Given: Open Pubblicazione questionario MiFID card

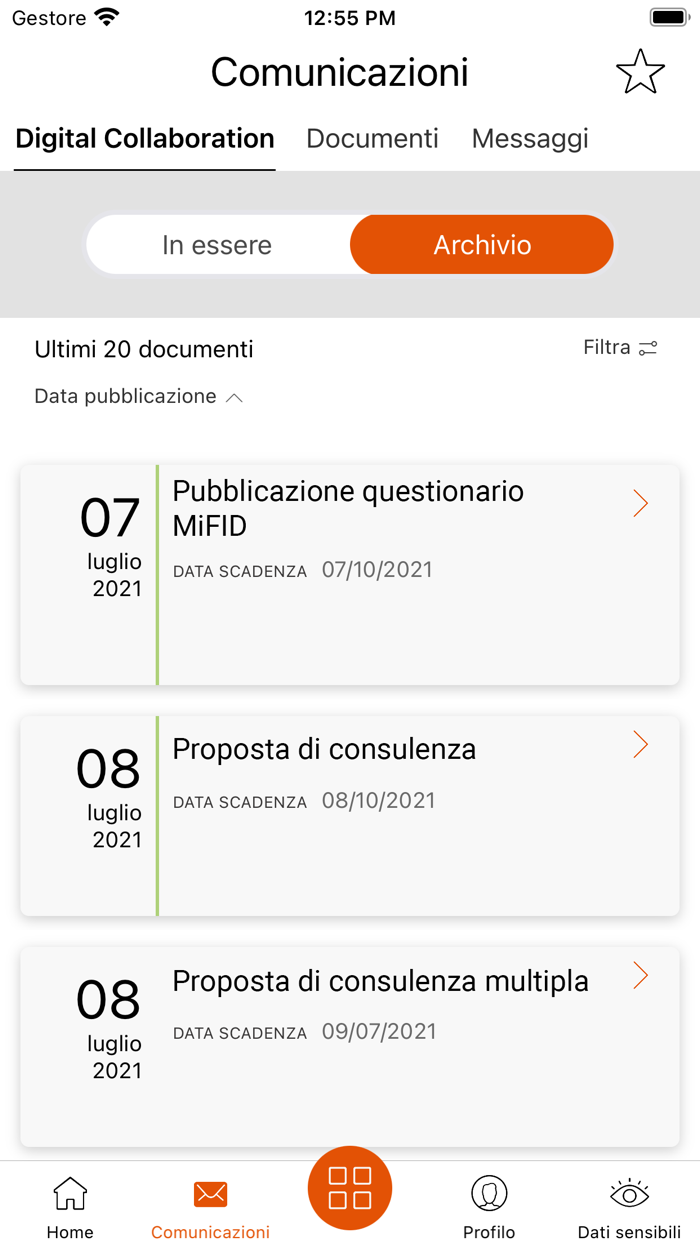Looking at the screenshot, I should click(350, 574).
